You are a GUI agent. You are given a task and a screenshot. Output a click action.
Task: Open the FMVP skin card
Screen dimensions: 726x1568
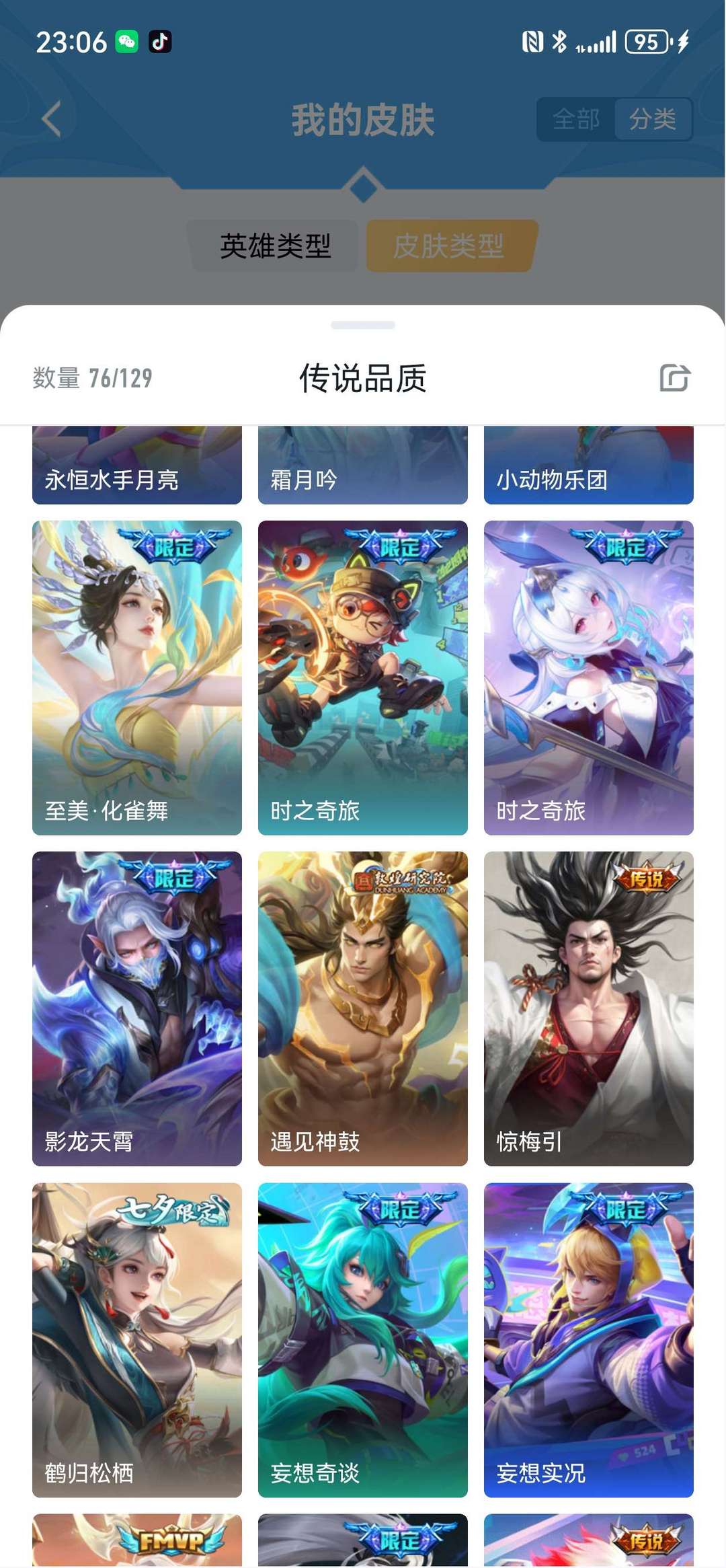137,1539
